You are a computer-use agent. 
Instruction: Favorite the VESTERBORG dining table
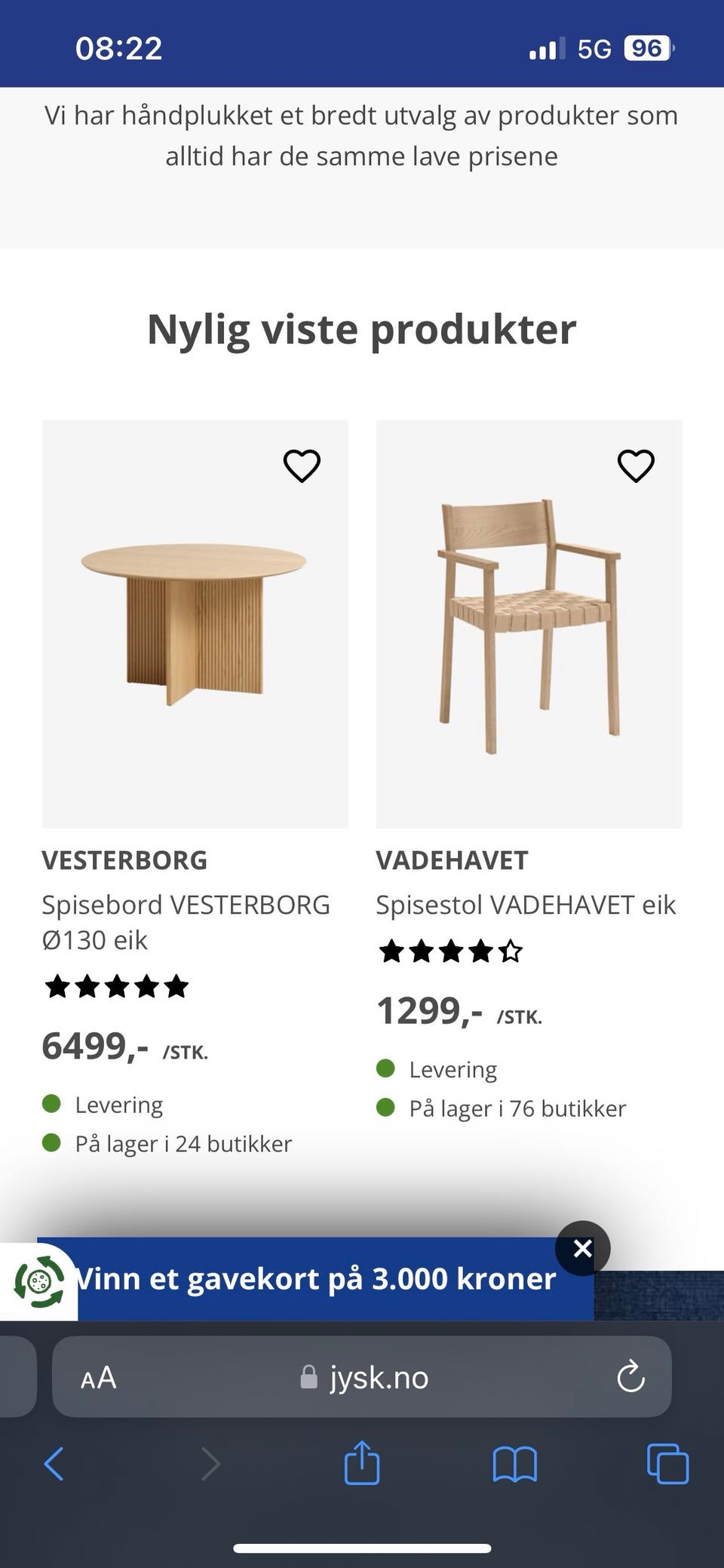(x=302, y=466)
